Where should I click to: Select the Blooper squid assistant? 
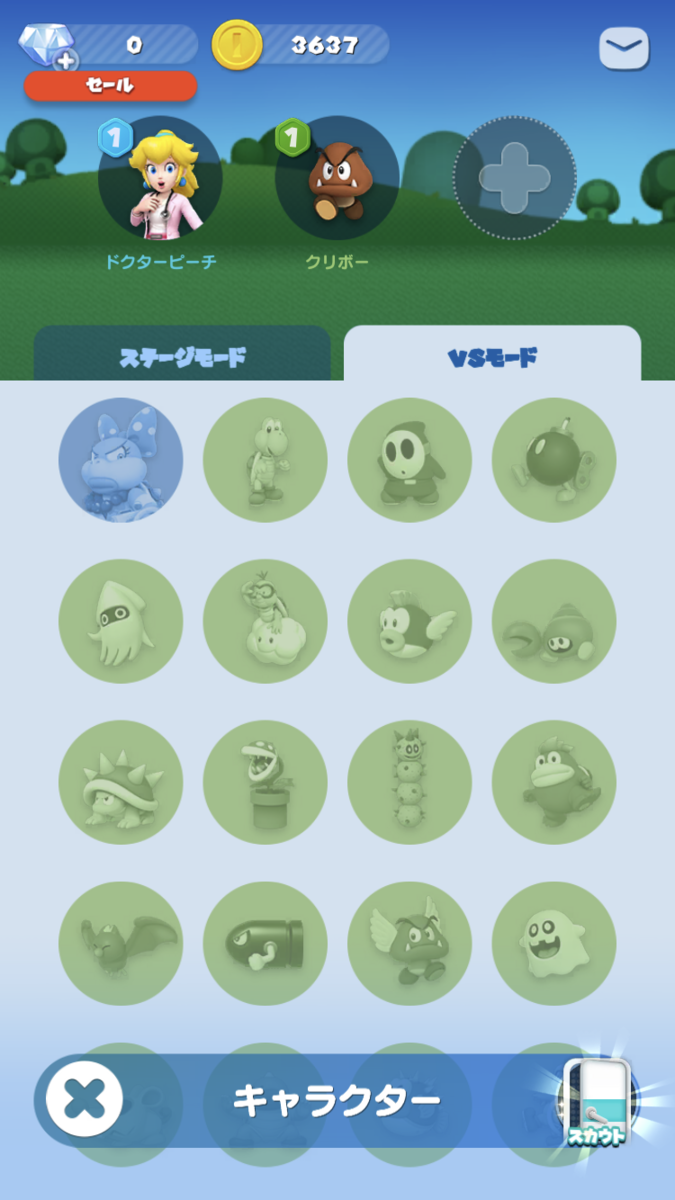(x=121, y=621)
